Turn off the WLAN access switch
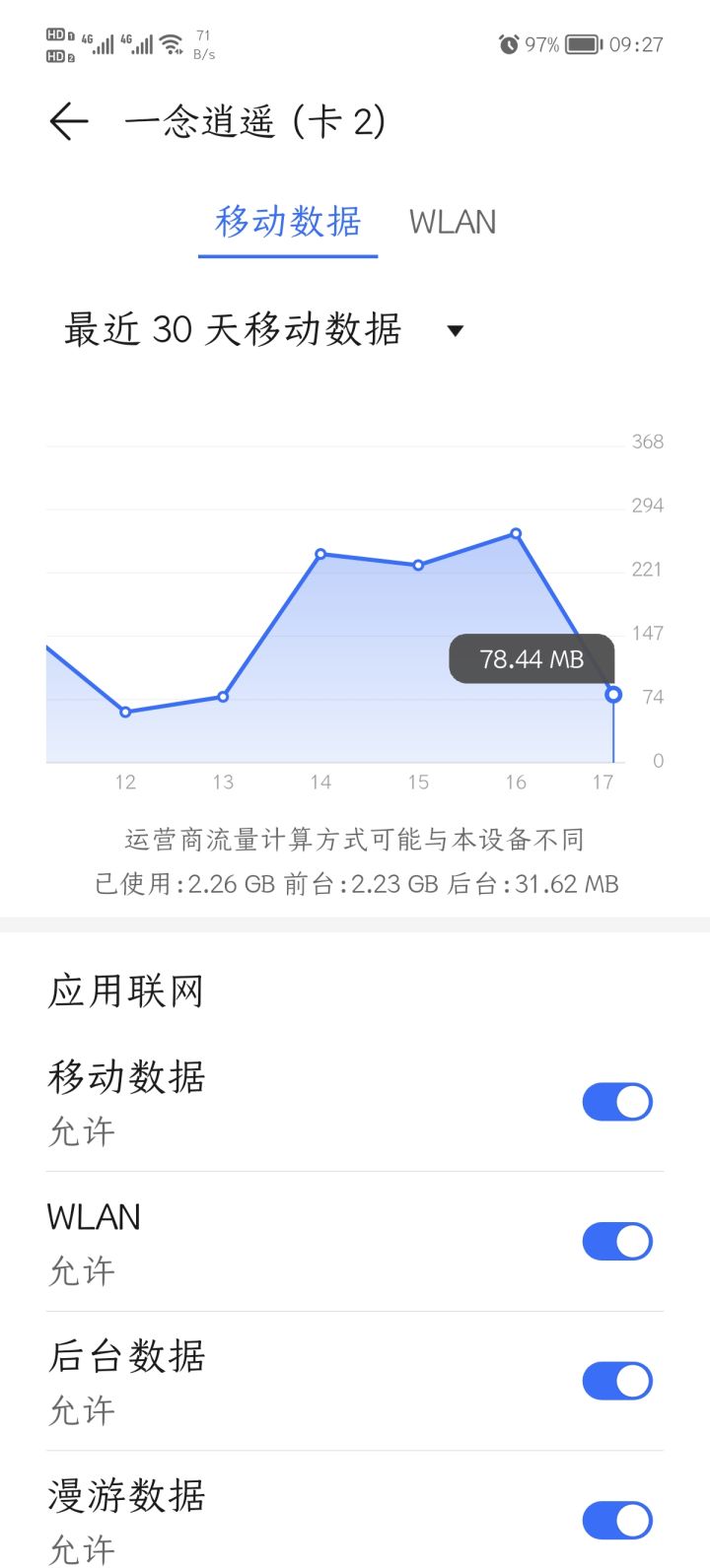 617,1242
